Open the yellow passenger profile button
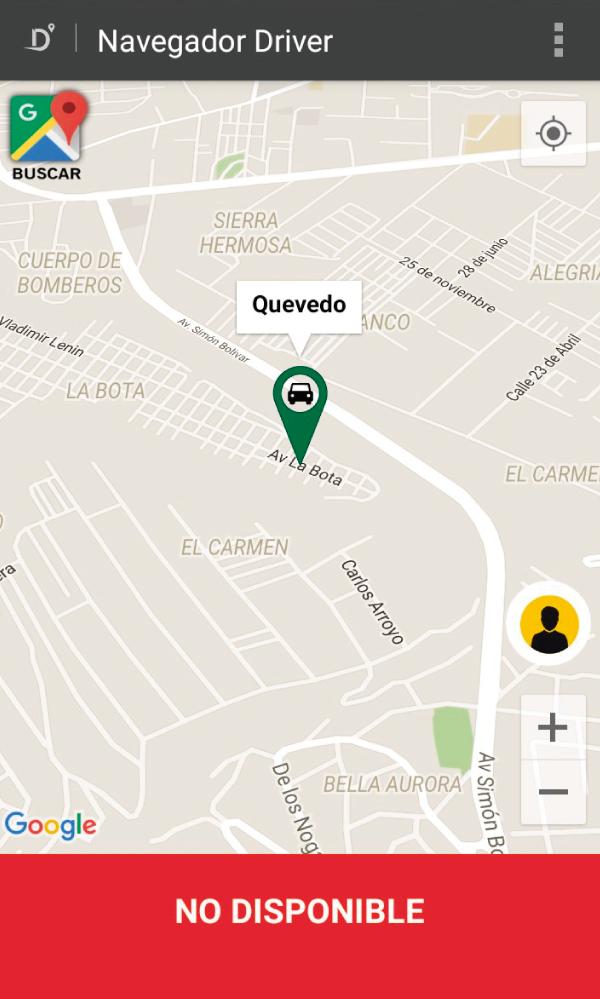 tap(549, 624)
